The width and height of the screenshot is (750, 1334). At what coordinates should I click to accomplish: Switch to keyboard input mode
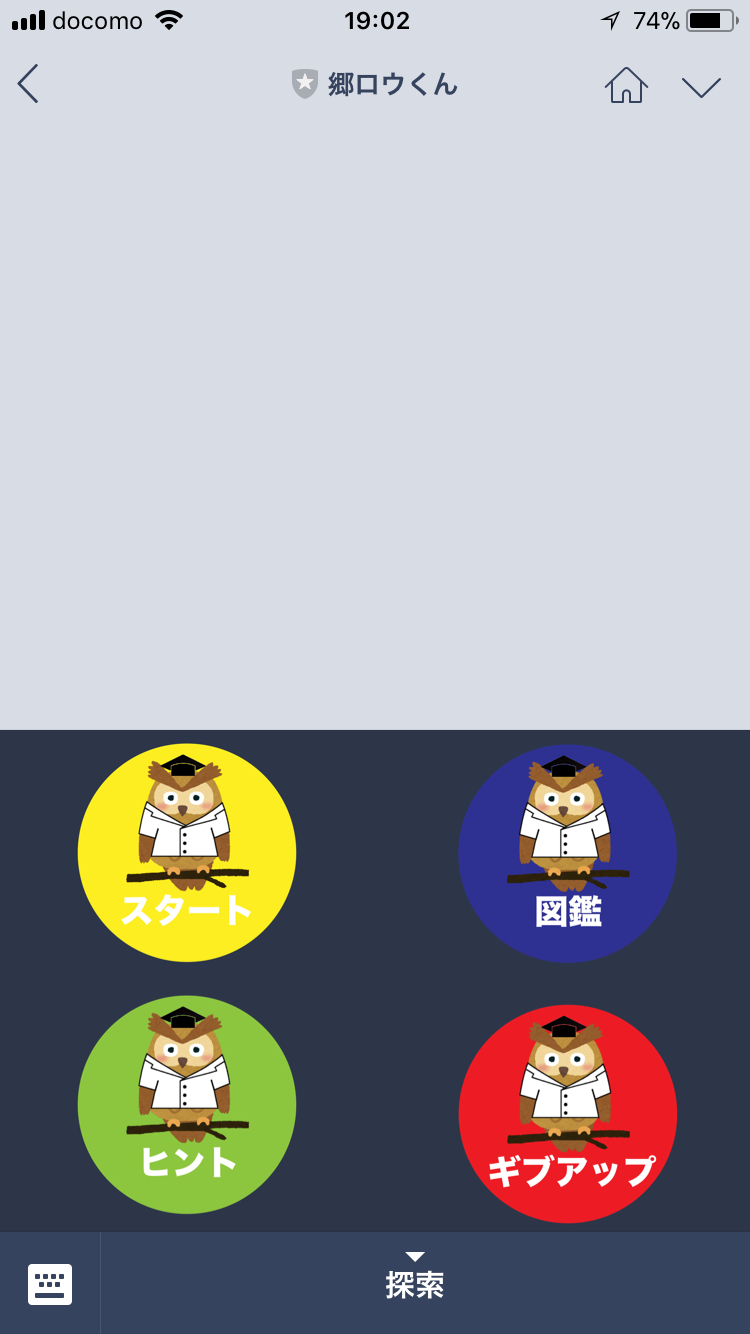(50, 1284)
